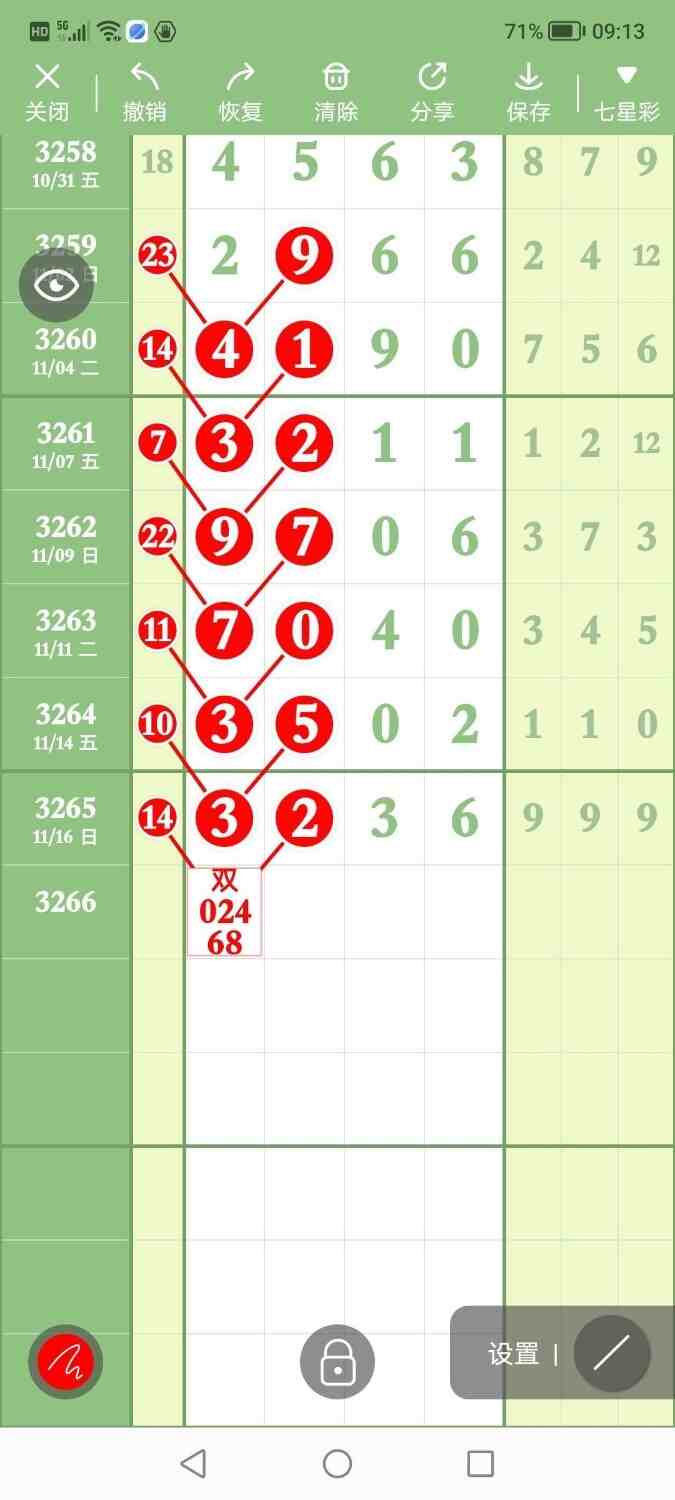675x1500 pixels.
Task: Save the chart with 保存
Action: pos(528,92)
